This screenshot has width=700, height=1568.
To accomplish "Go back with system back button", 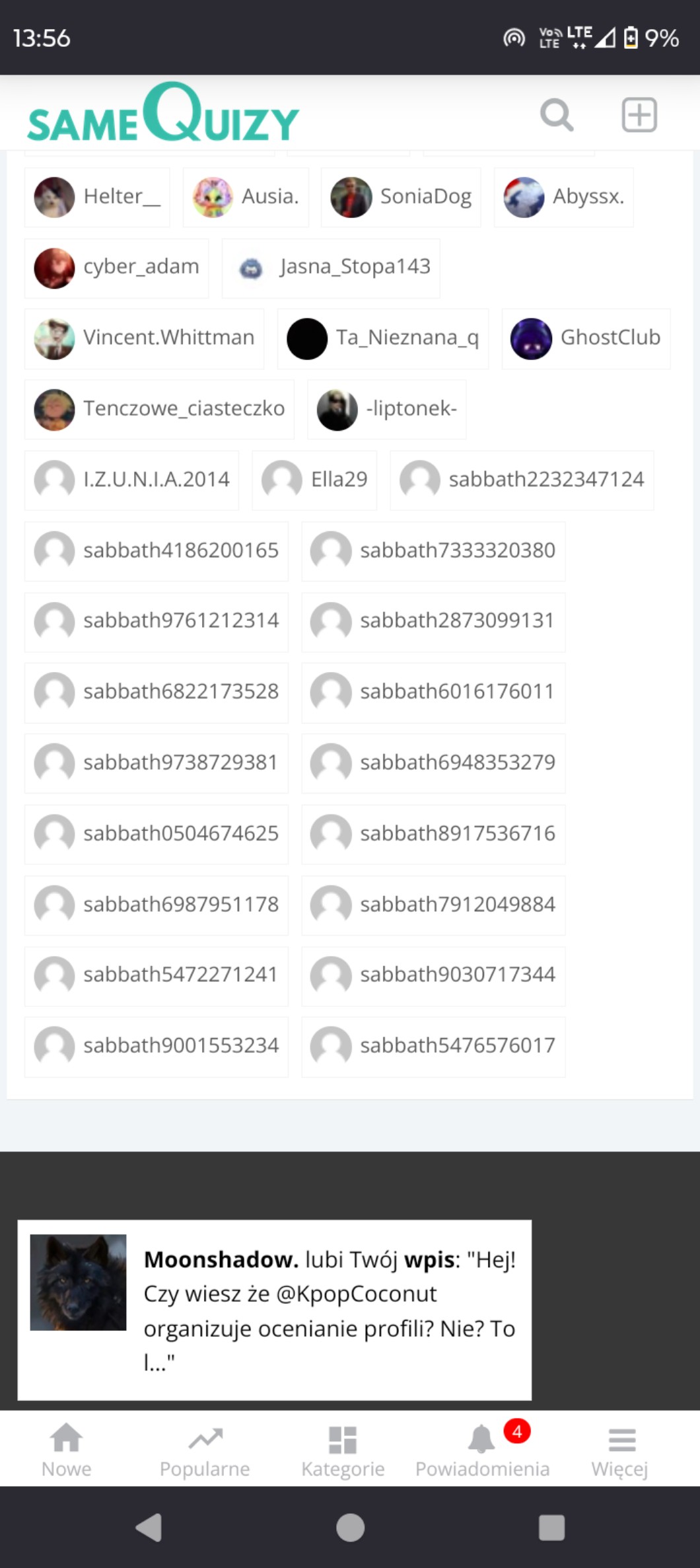I will [x=149, y=1528].
